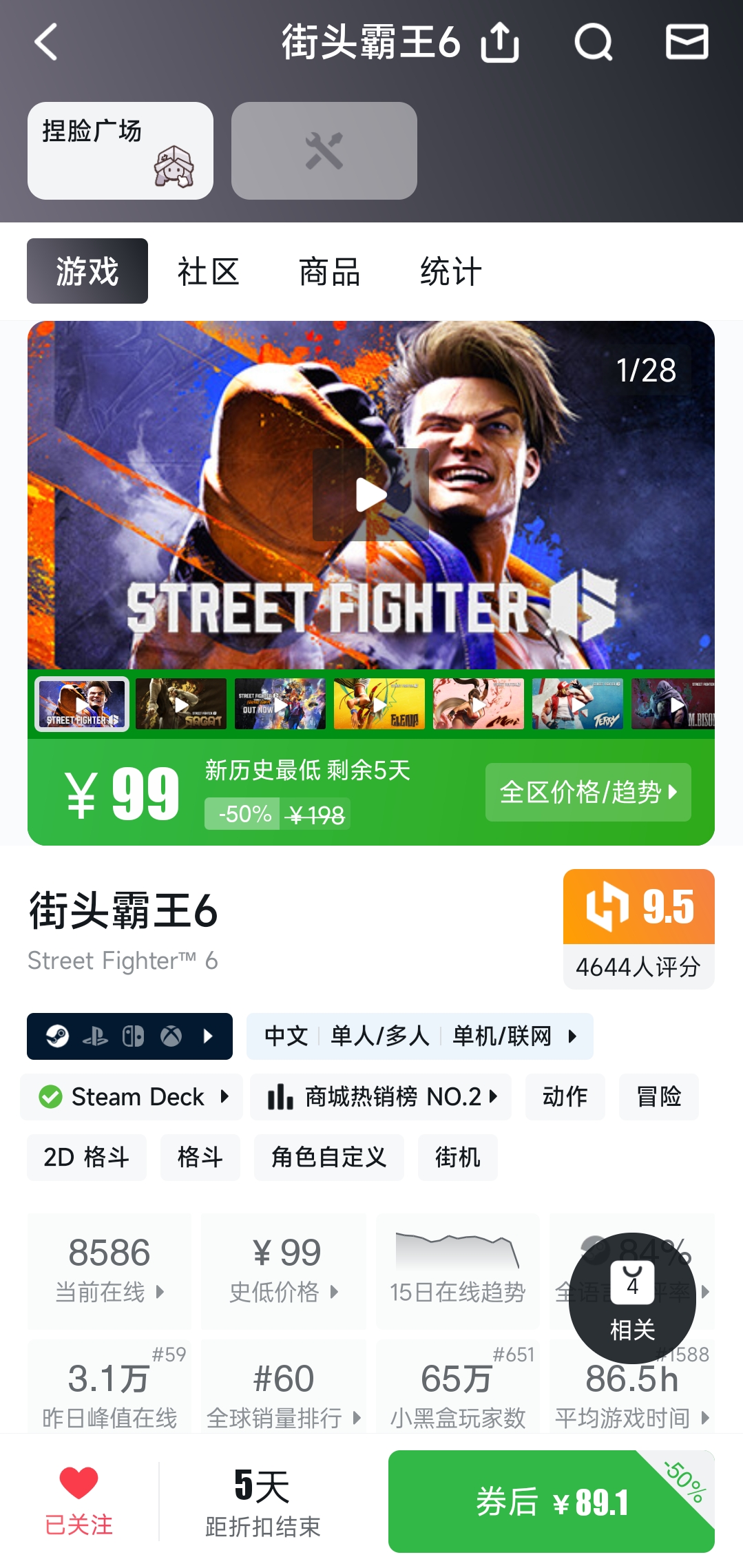The image size is (743, 1568).
Task: Expand the platform icons list
Action: (x=129, y=1036)
